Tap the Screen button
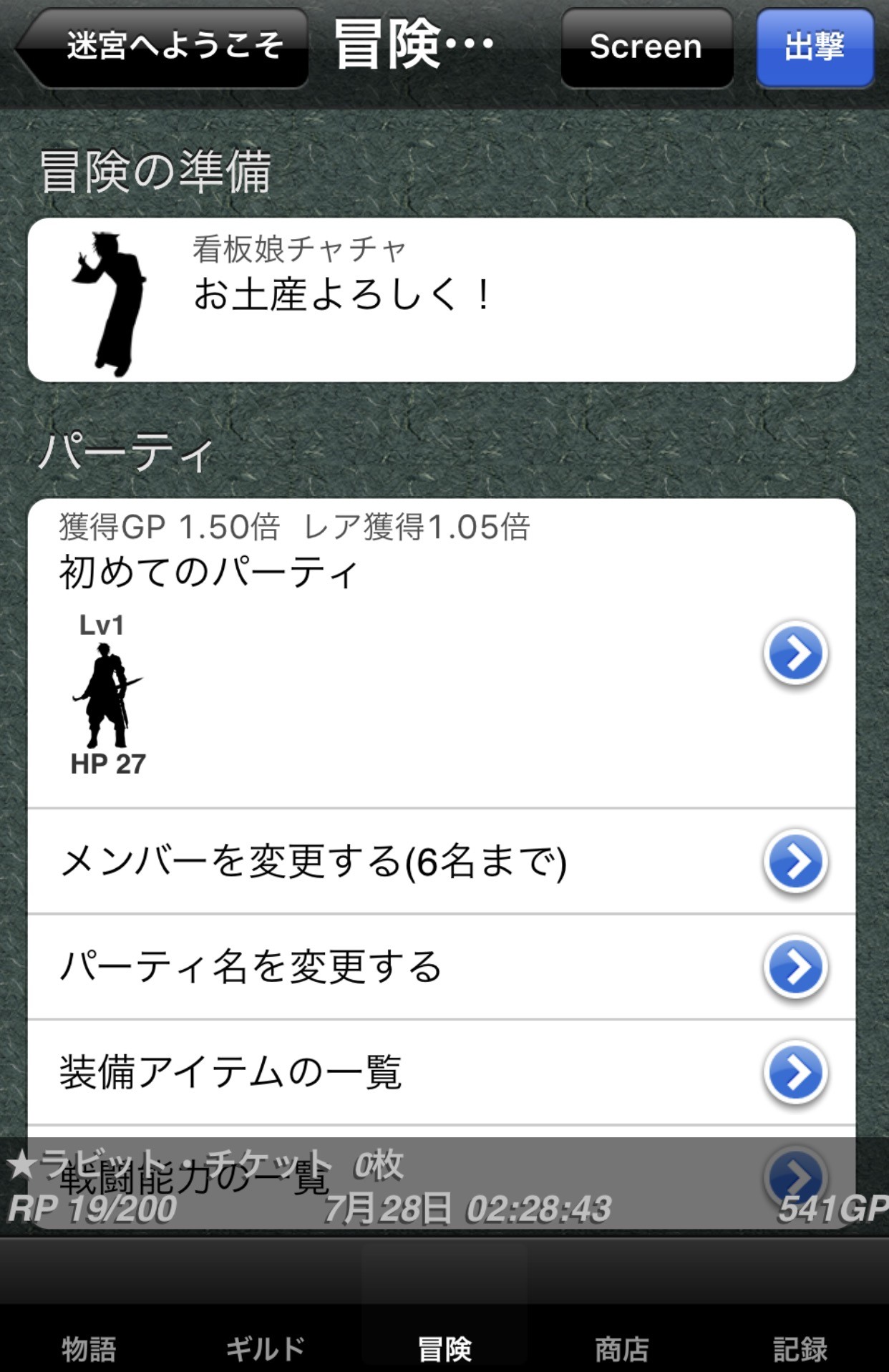Viewport: 889px width, 1372px height. click(646, 47)
